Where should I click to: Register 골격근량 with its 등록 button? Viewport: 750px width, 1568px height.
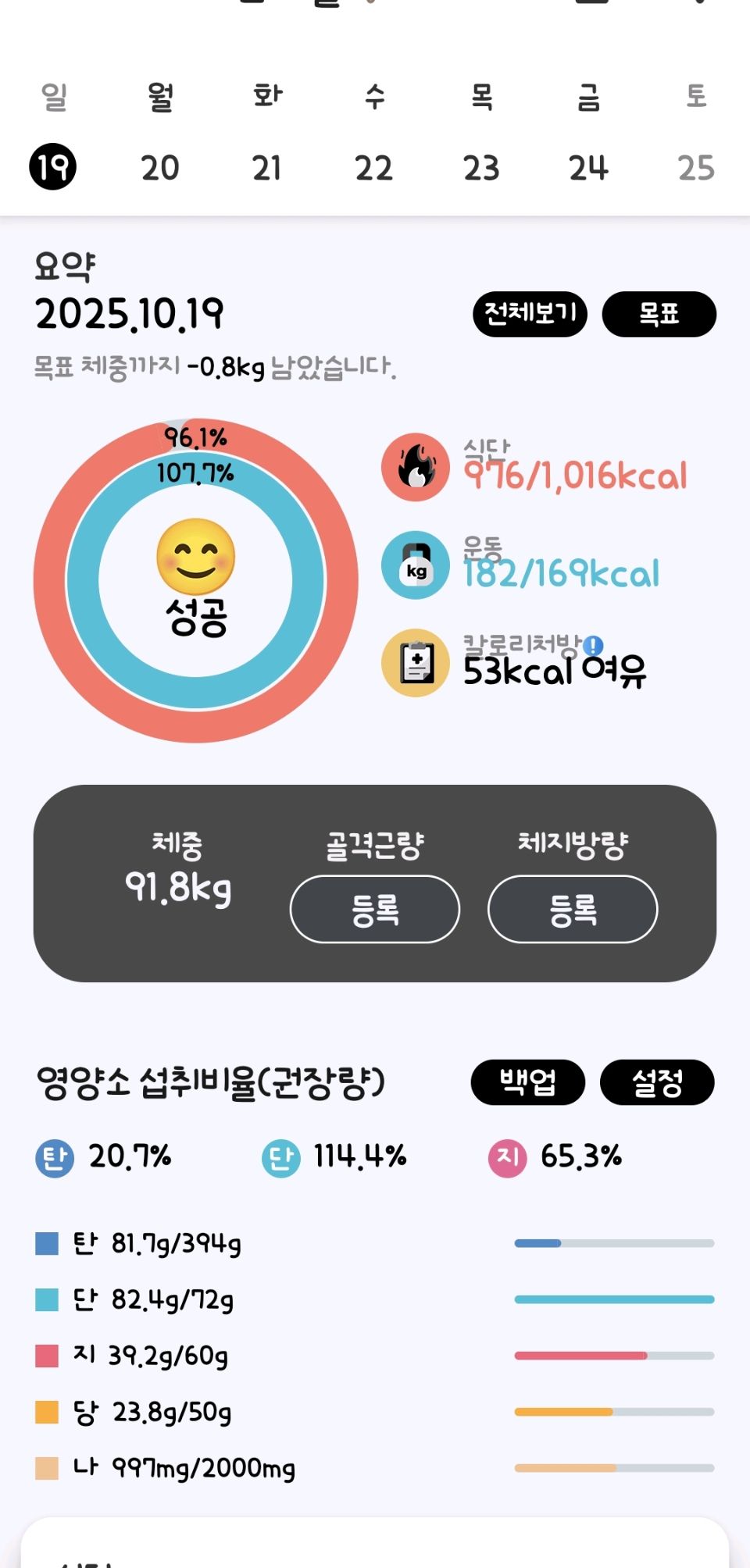(x=375, y=909)
